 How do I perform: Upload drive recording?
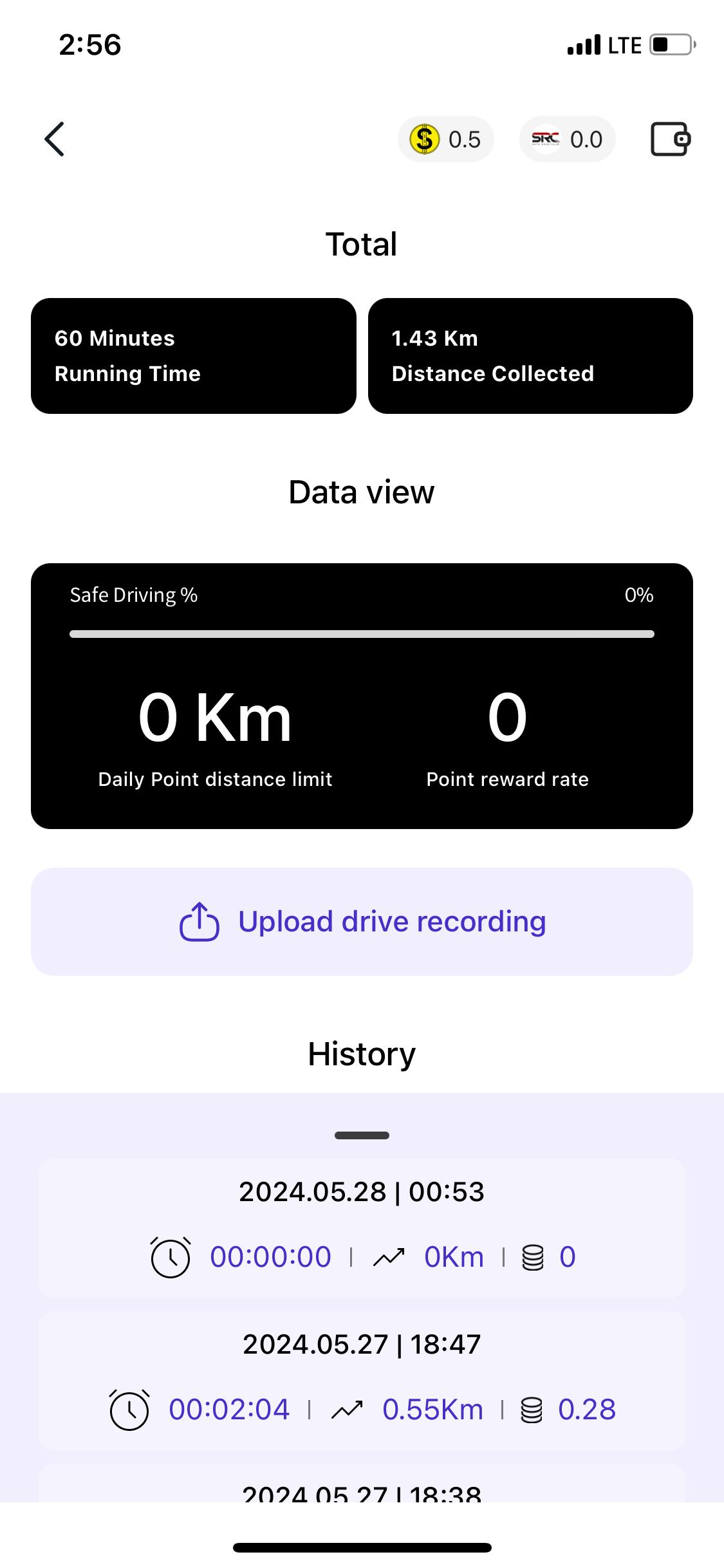click(x=362, y=922)
